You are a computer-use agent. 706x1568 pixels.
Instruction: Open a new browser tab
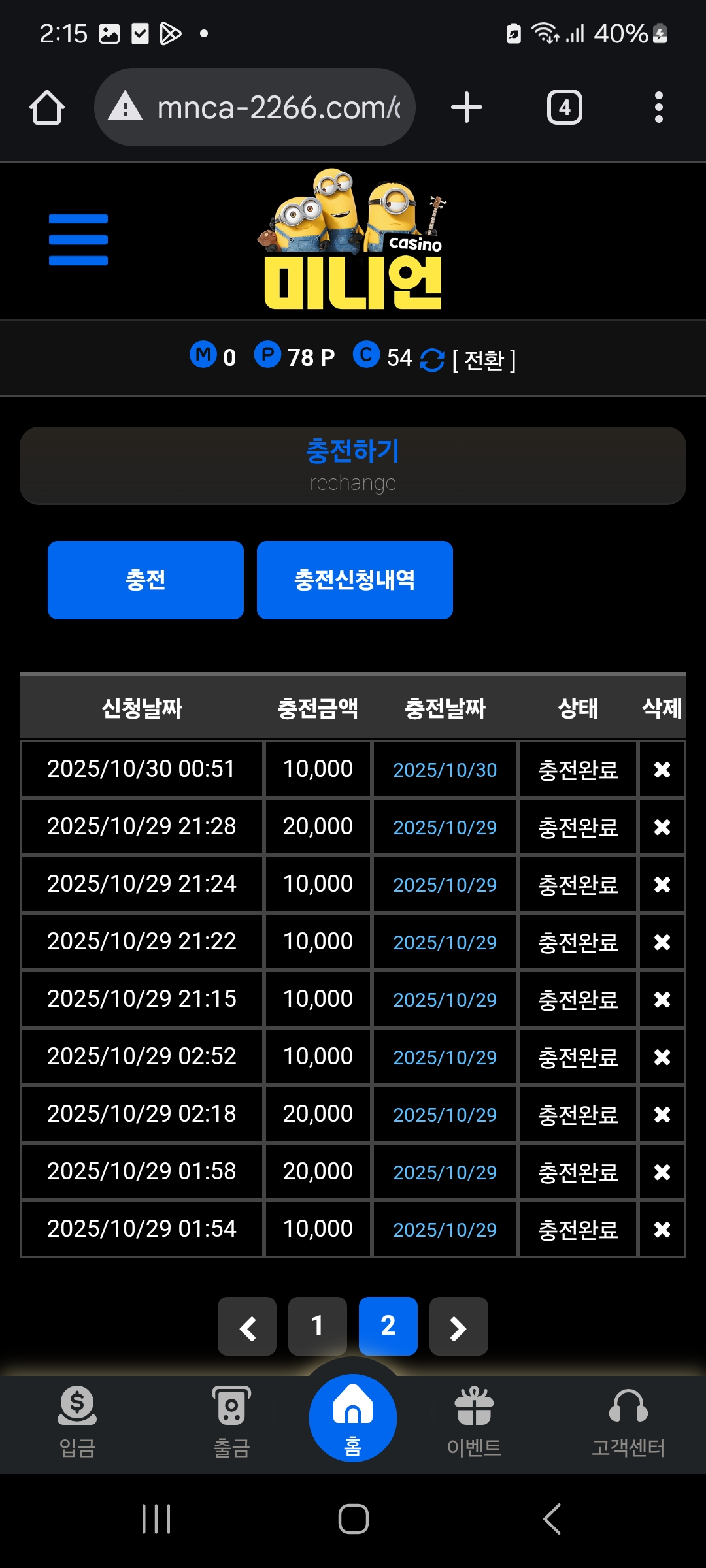pyautogui.click(x=467, y=107)
